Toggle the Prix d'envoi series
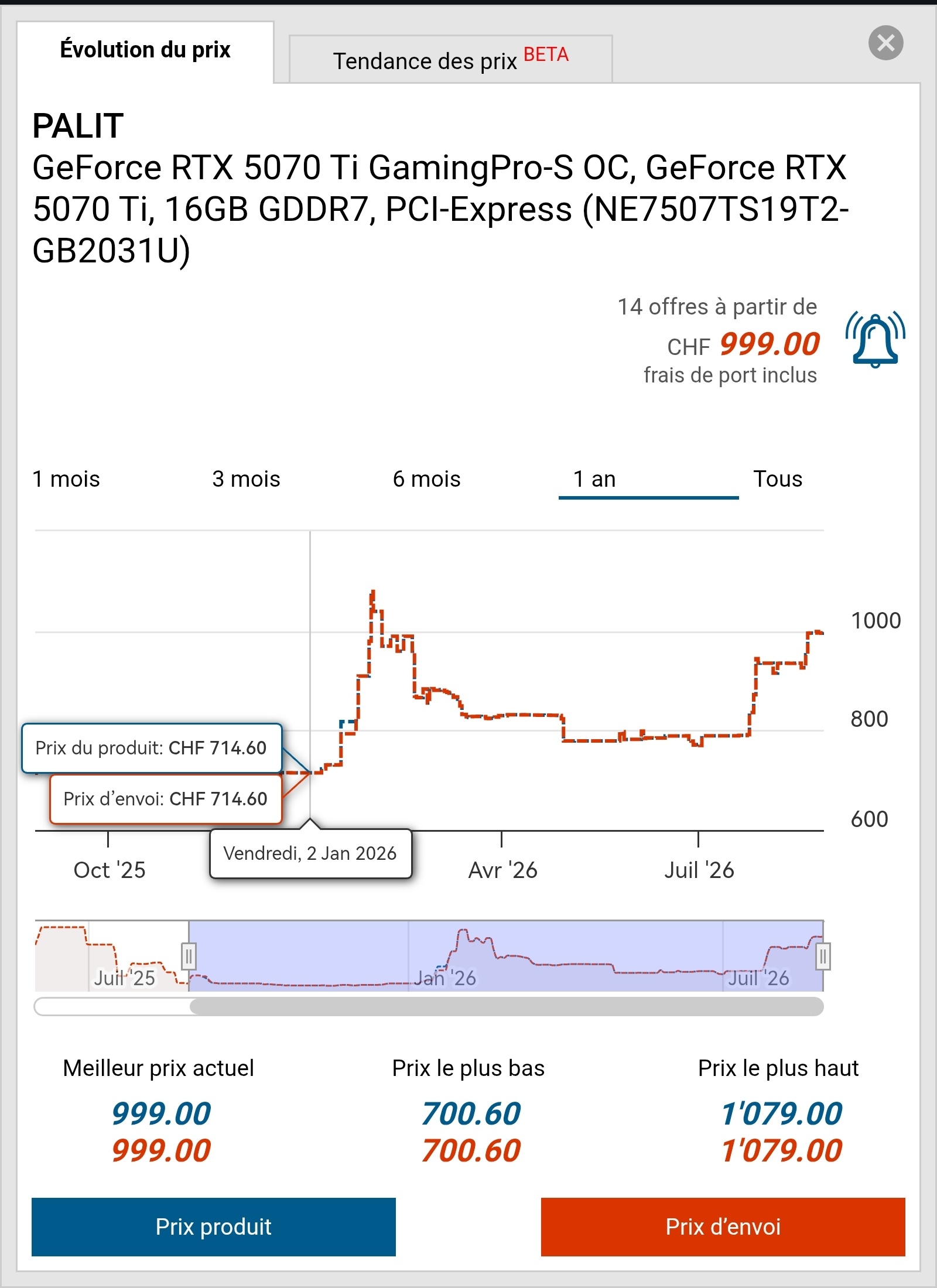Image resolution: width=937 pixels, height=1288 pixels. point(723,1226)
